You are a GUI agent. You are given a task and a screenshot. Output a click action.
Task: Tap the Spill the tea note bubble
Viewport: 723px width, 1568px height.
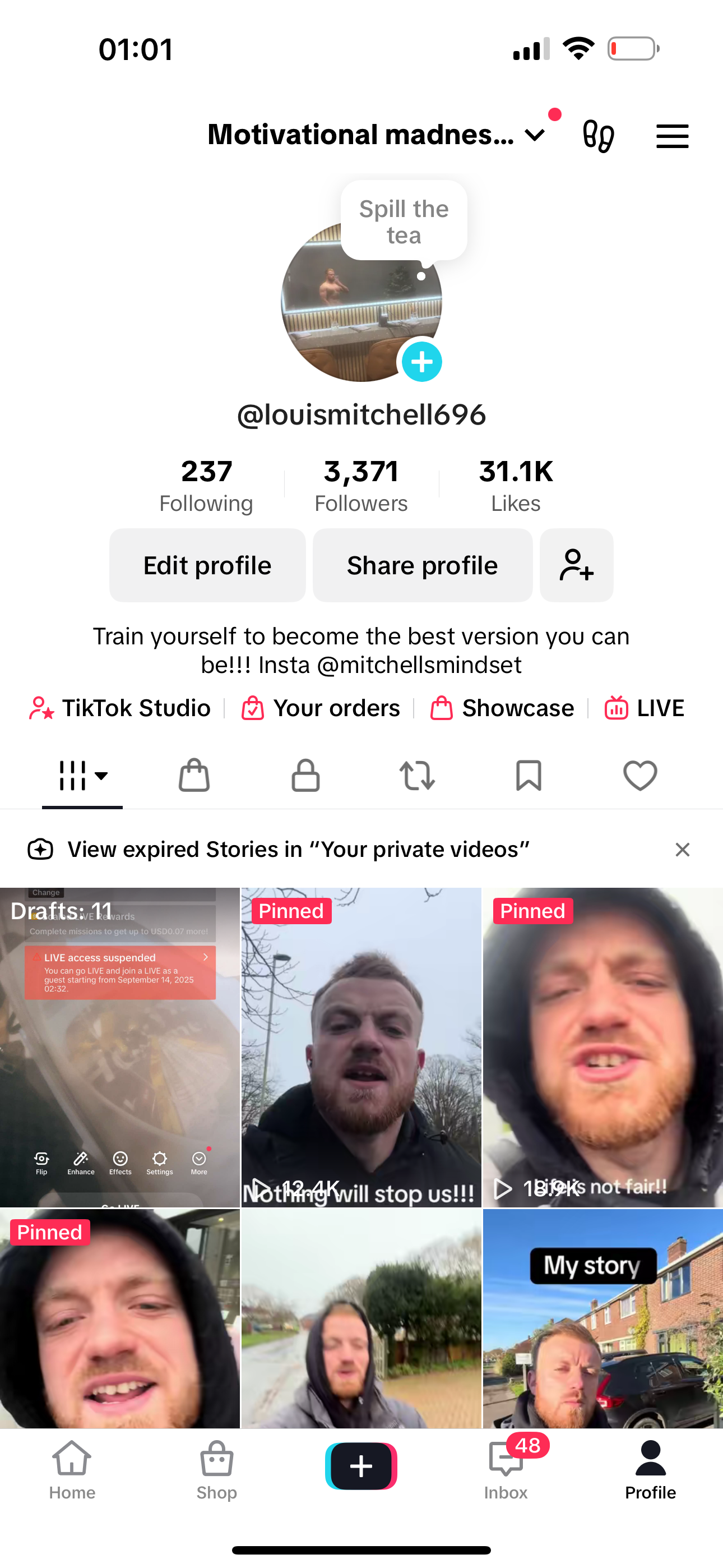(x=404, y=222)
